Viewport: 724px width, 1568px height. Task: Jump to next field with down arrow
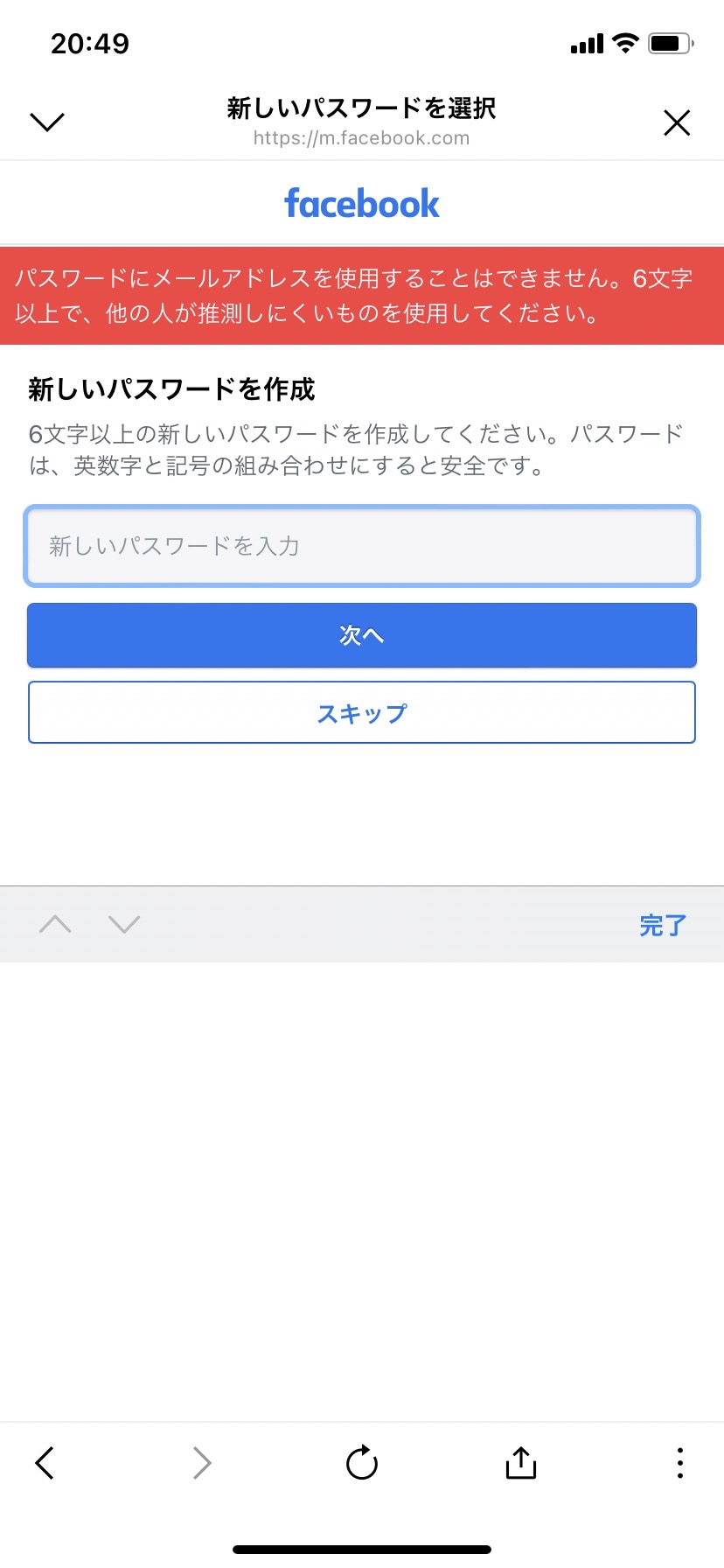pos(124,924)
